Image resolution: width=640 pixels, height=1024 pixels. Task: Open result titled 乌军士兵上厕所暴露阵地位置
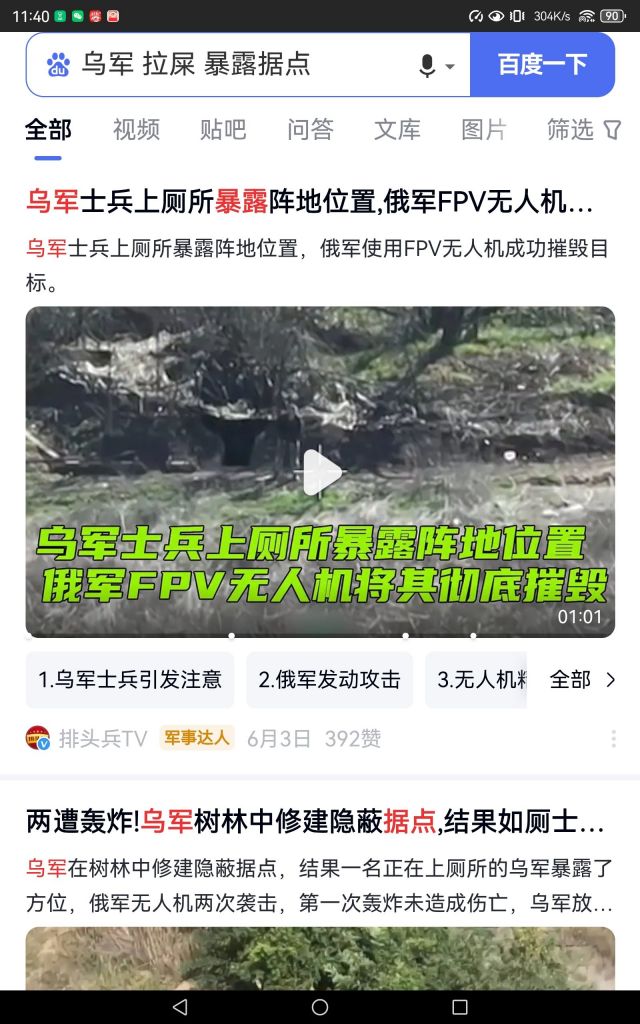pos(310,203)
